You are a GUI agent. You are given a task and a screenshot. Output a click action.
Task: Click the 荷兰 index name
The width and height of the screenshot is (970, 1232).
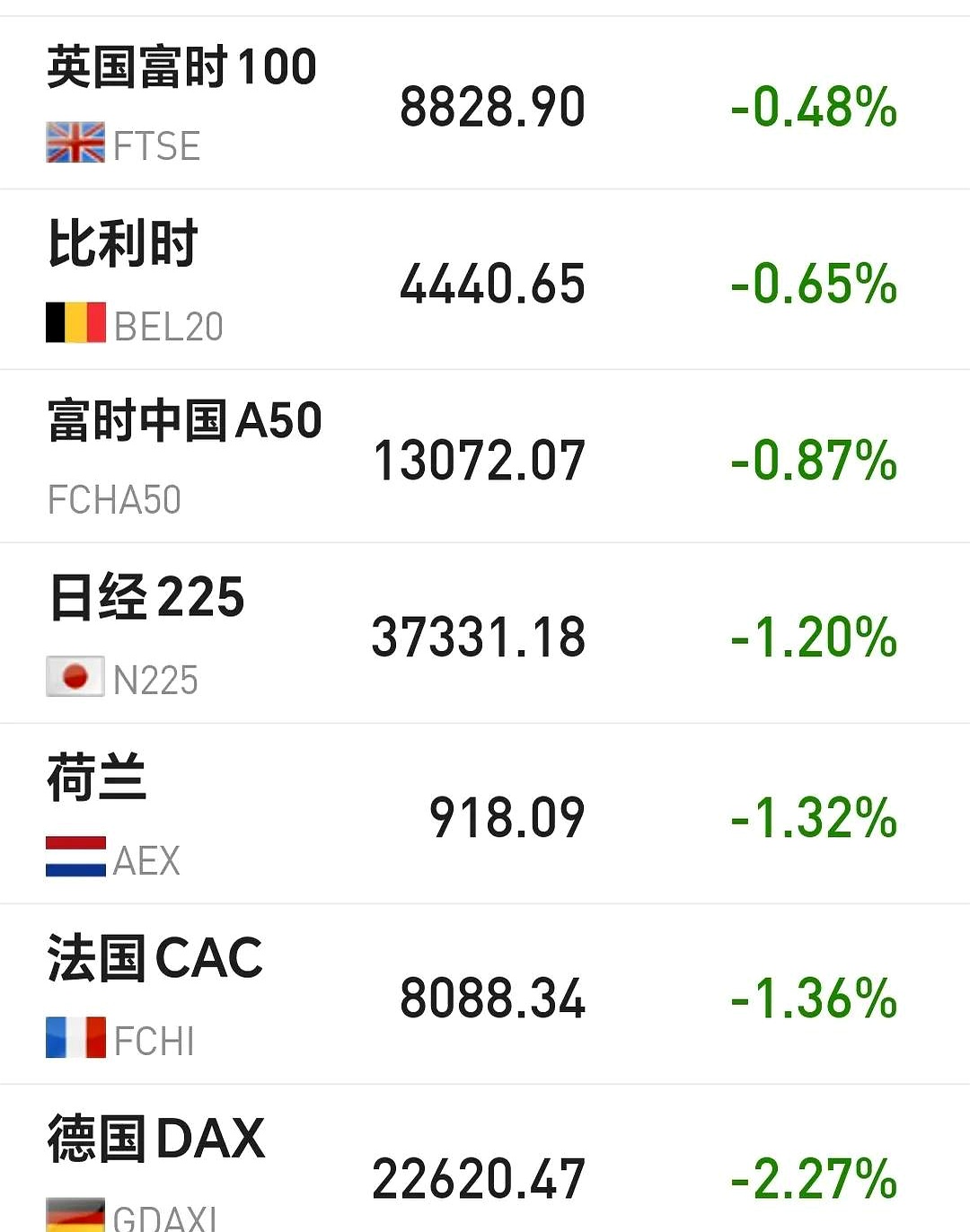pos(95,776)
